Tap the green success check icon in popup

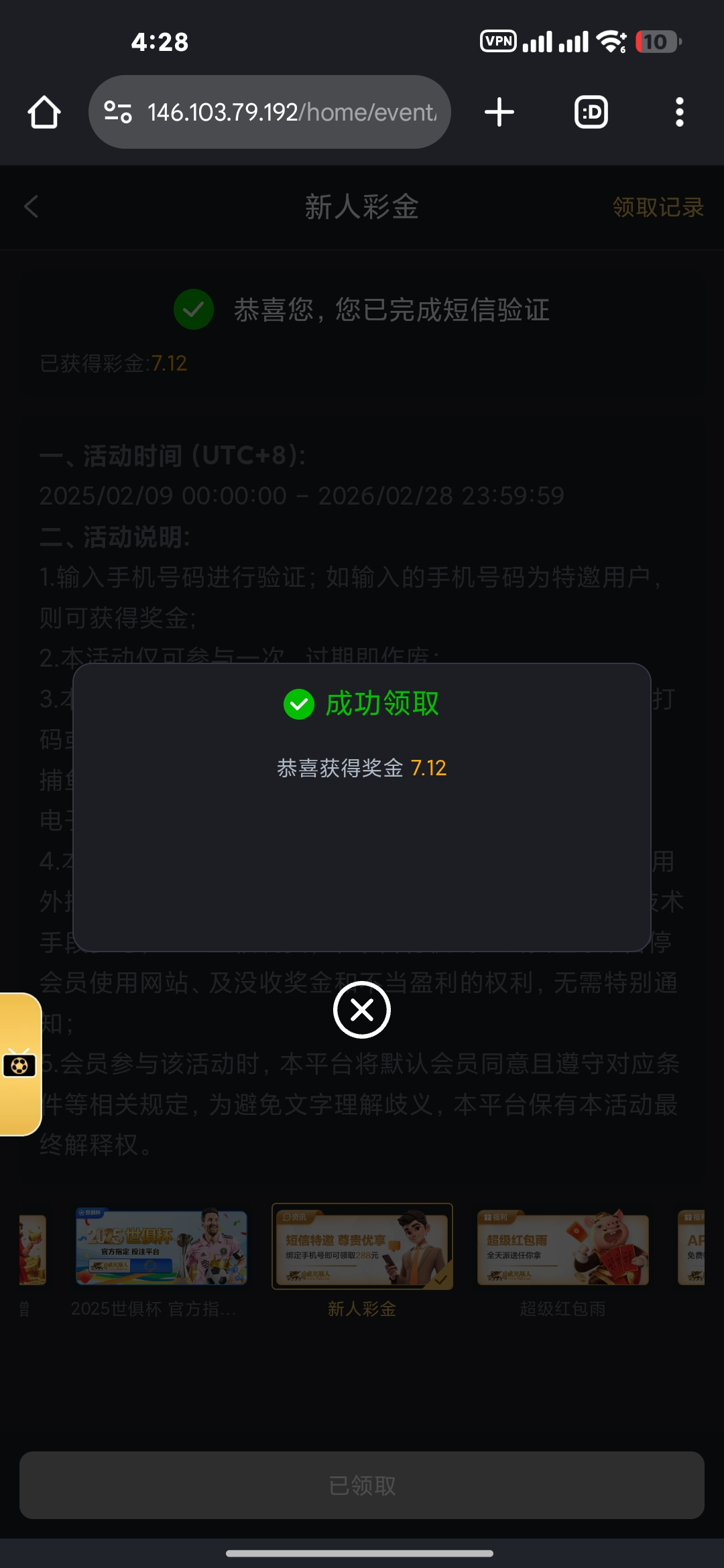tap(300, 706)
